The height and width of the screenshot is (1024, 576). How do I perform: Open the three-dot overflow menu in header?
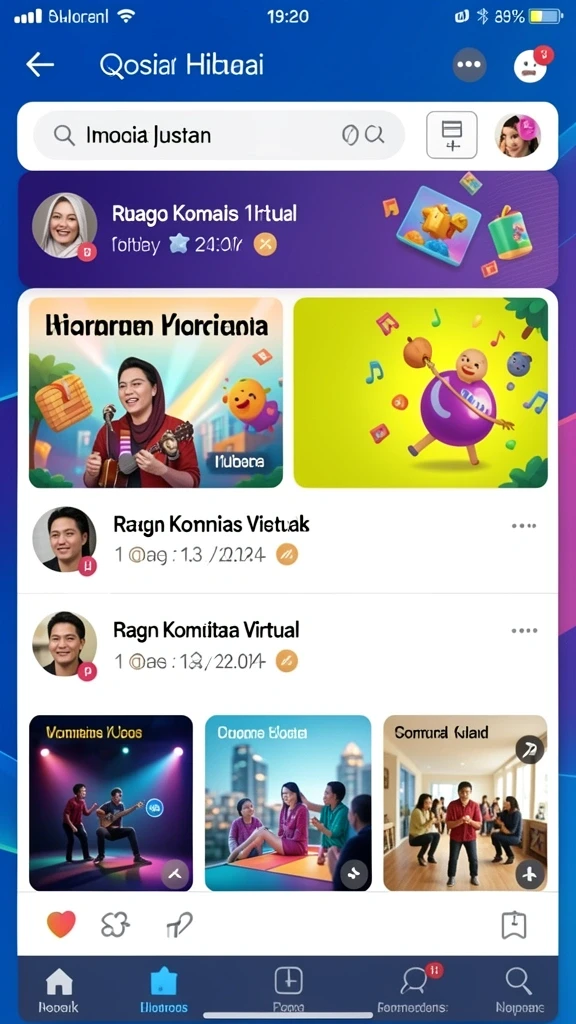(470, 65)
